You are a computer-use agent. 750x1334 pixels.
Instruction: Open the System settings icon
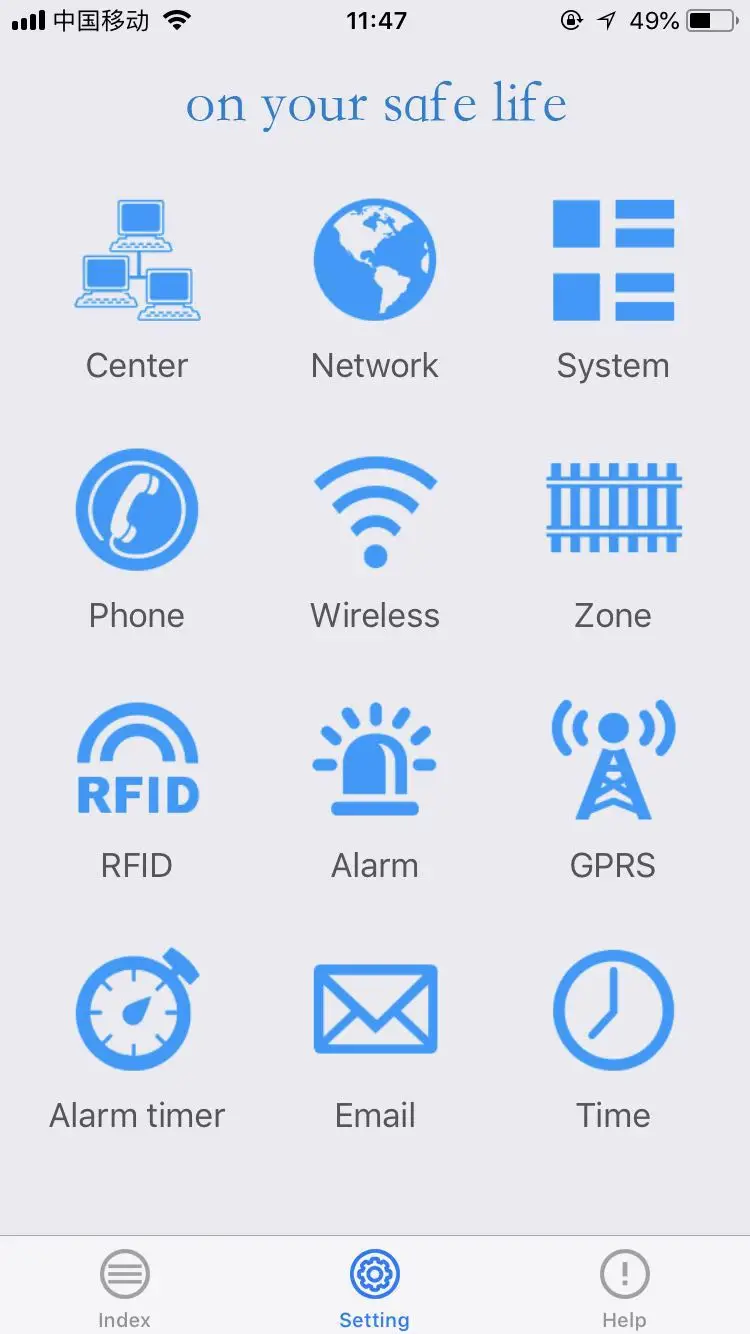click(x=613, y=260)
